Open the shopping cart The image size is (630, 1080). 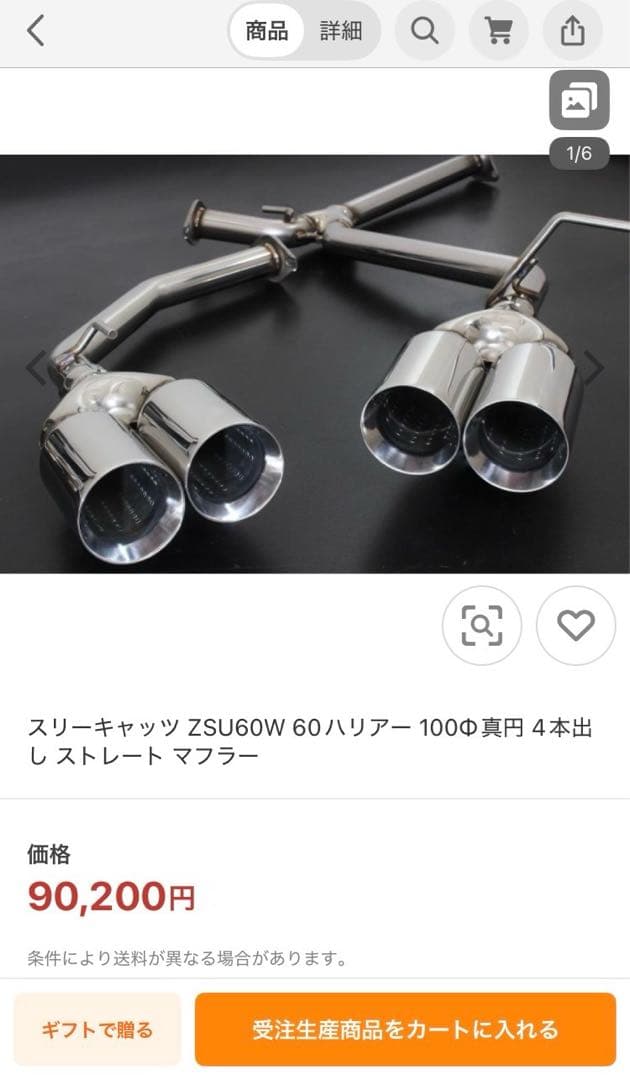(x=498, y=31)
